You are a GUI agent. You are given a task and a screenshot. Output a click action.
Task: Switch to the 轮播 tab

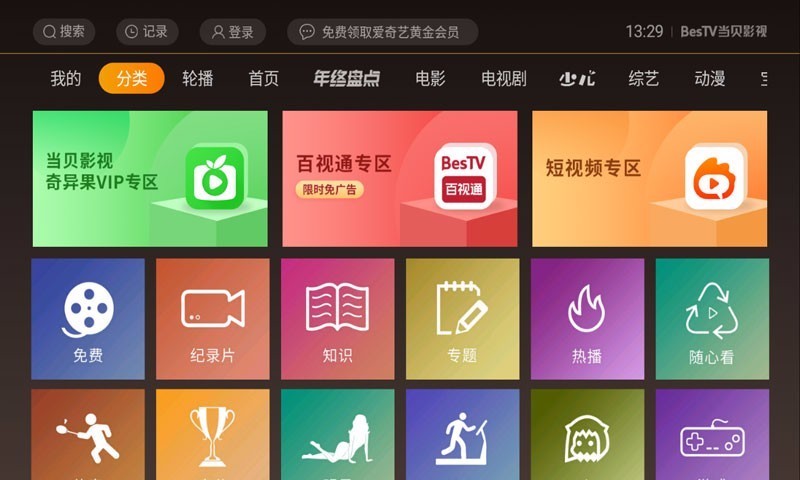(198, 79)
